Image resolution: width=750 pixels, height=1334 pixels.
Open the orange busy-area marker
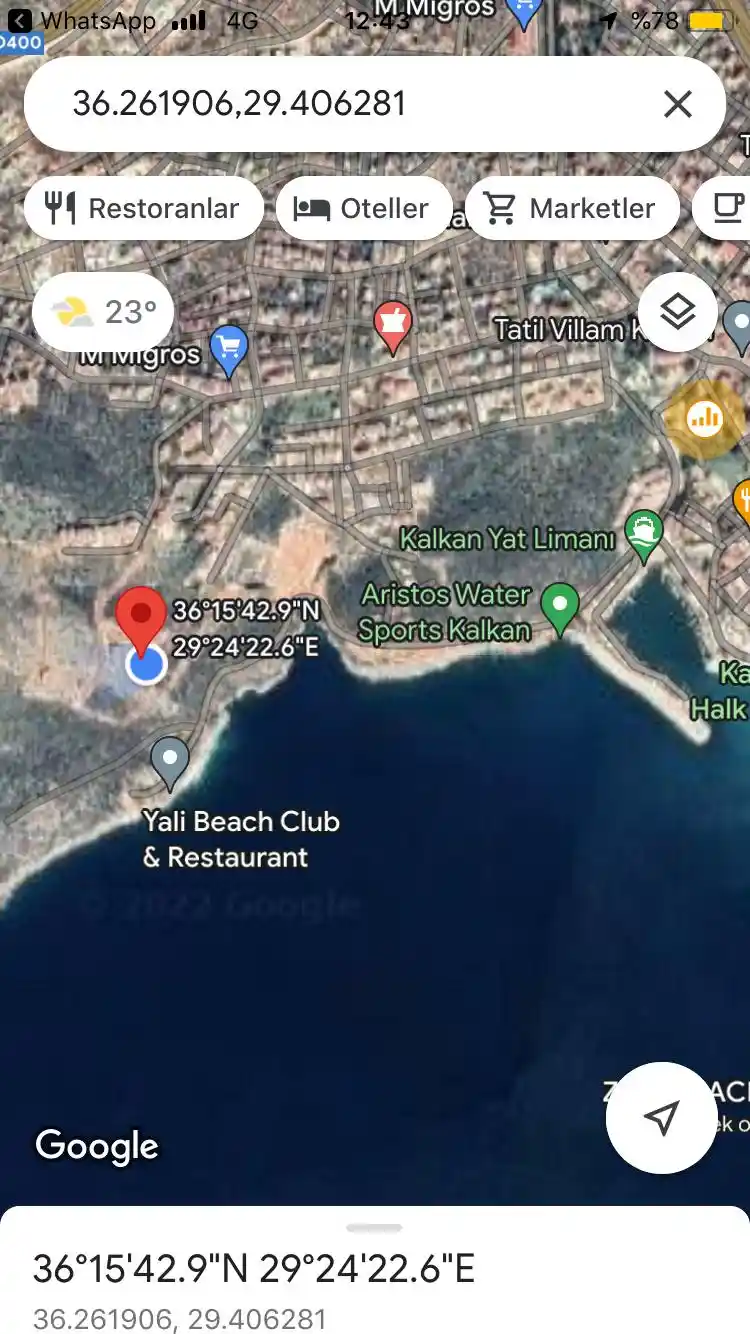point(705,419)
